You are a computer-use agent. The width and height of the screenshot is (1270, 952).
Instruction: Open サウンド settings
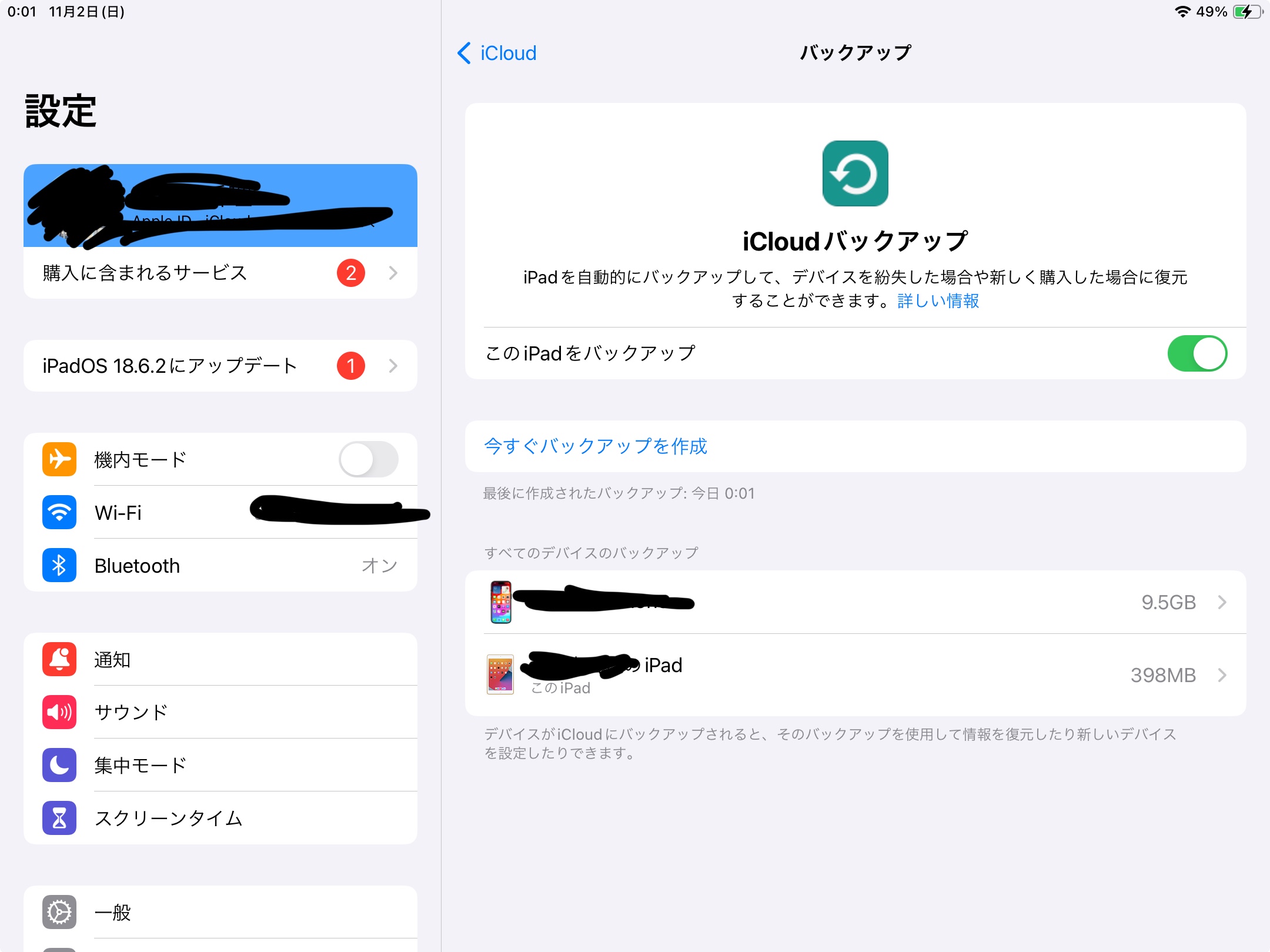220,712
